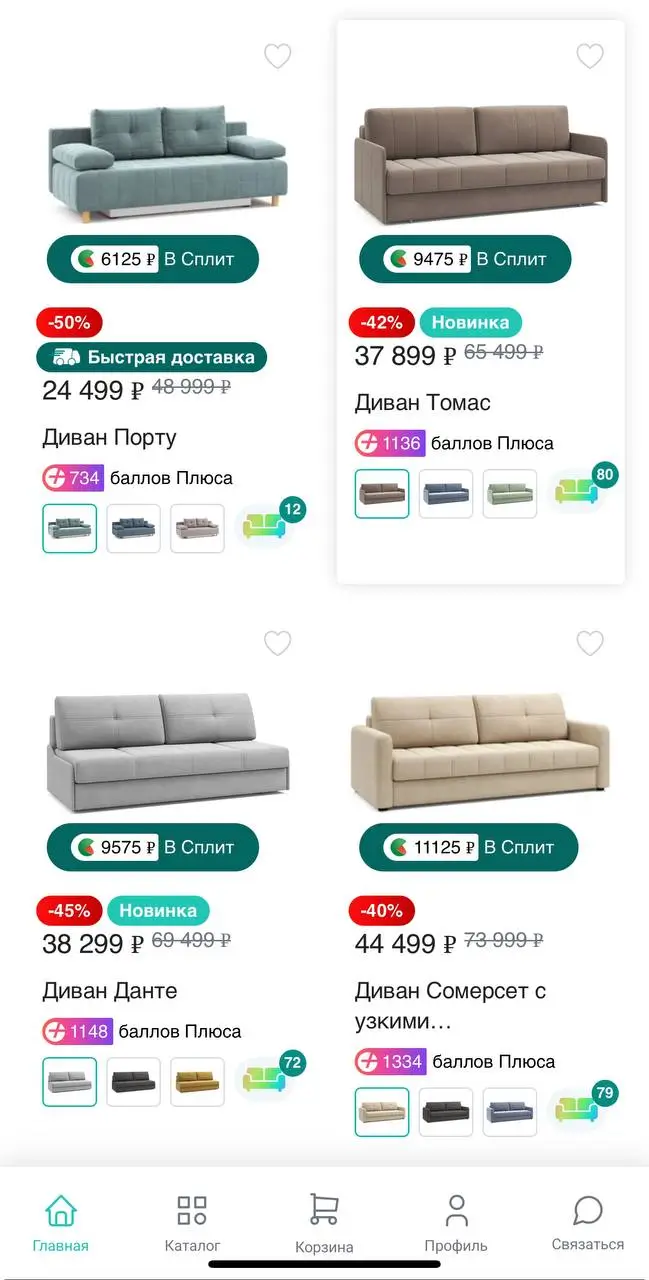
Task: Add Диван Порту to favorites
Action: [x=277, y=57]
